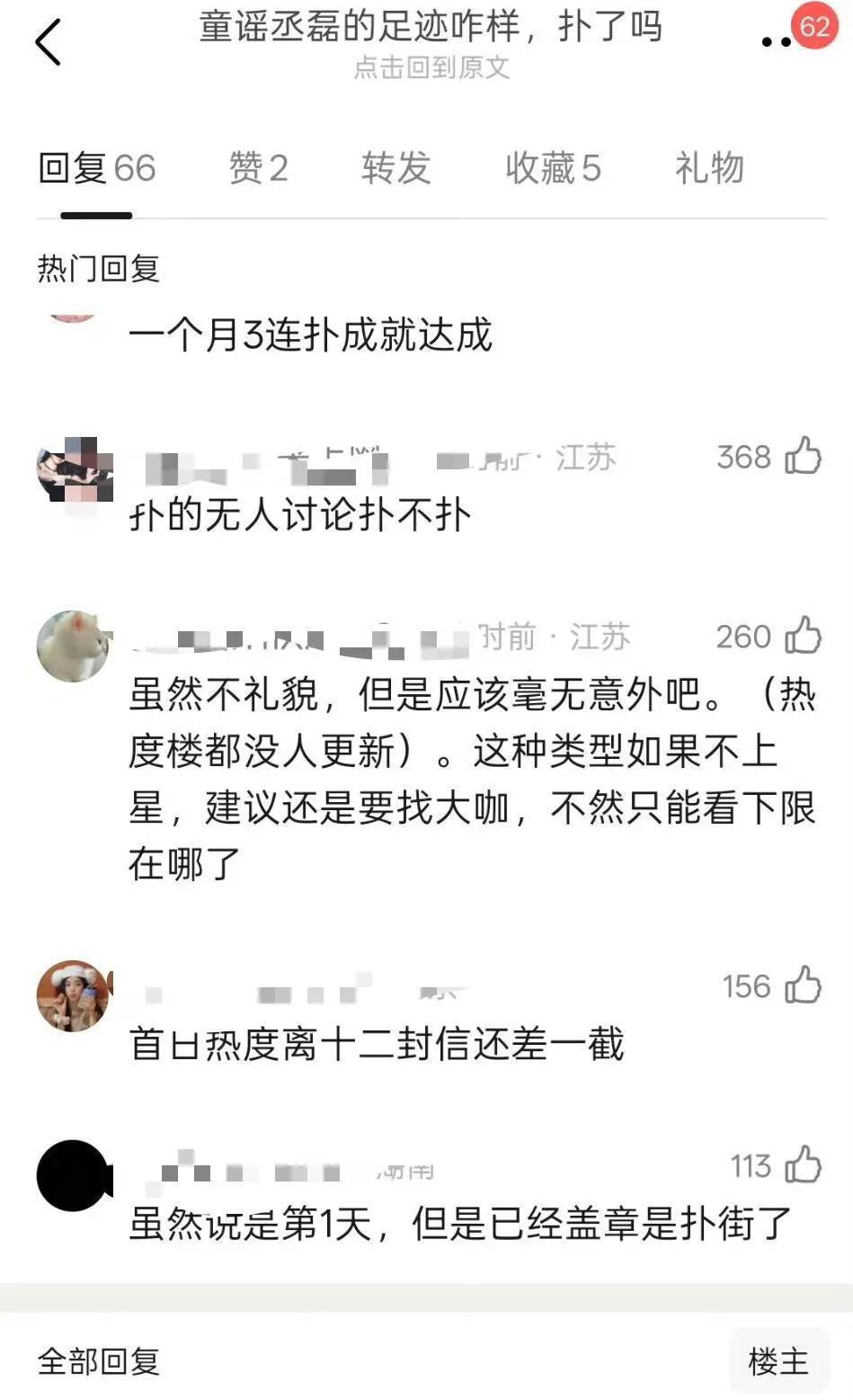The image size is (853, 1400).
Task: Like the comment with 260 likes
Action: [x=803, y=636]
